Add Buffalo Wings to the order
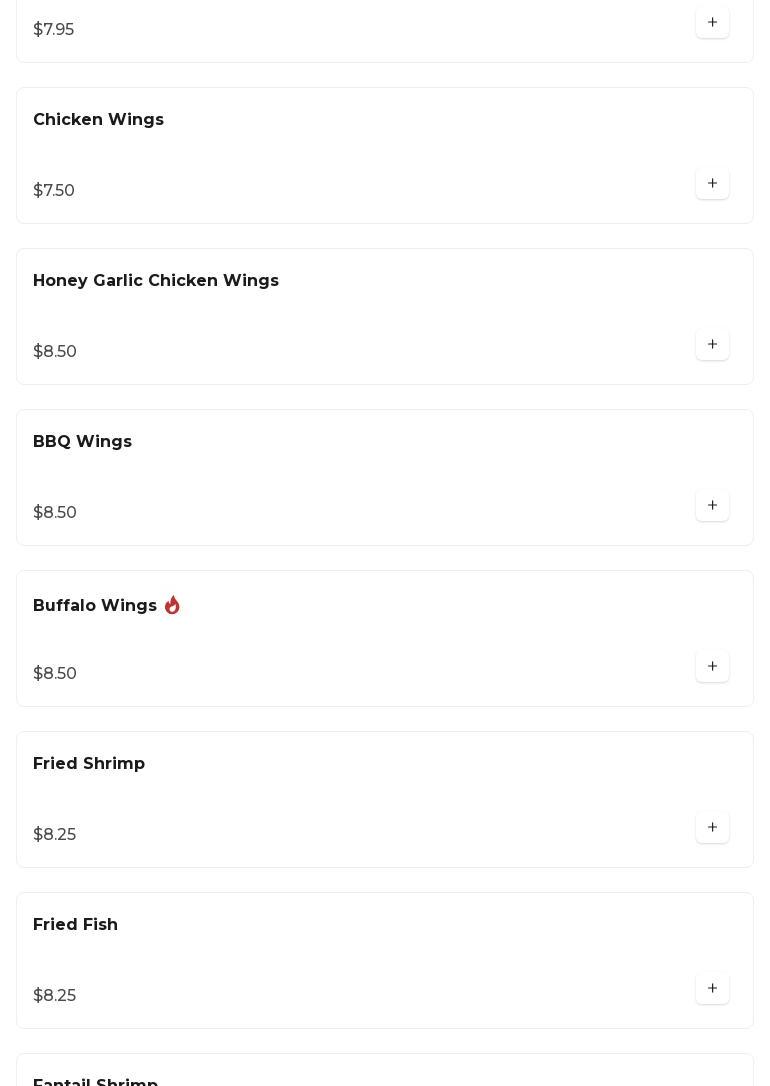Screen dimensions: 770x1086 (x=712, y=667)
